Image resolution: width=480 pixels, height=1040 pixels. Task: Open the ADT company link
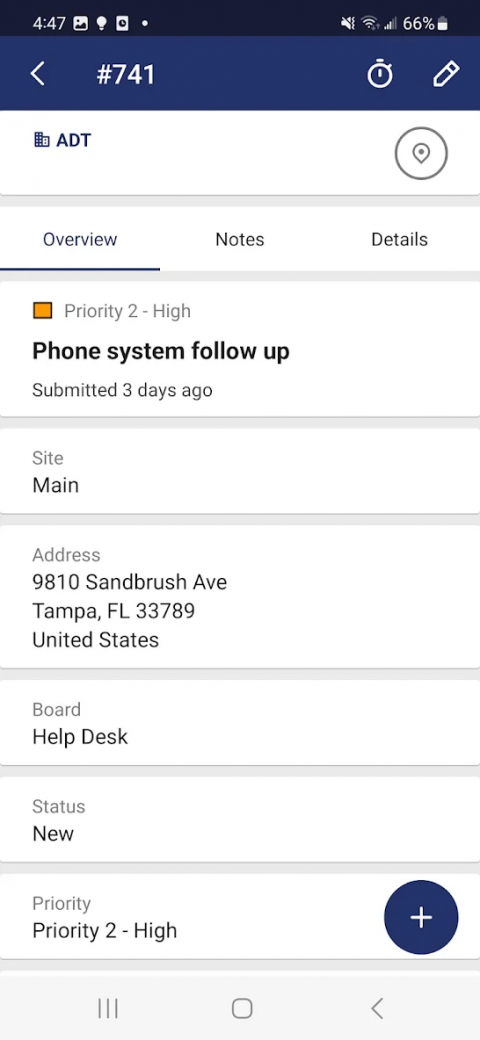pyautogui.click(x=62, y=140)
